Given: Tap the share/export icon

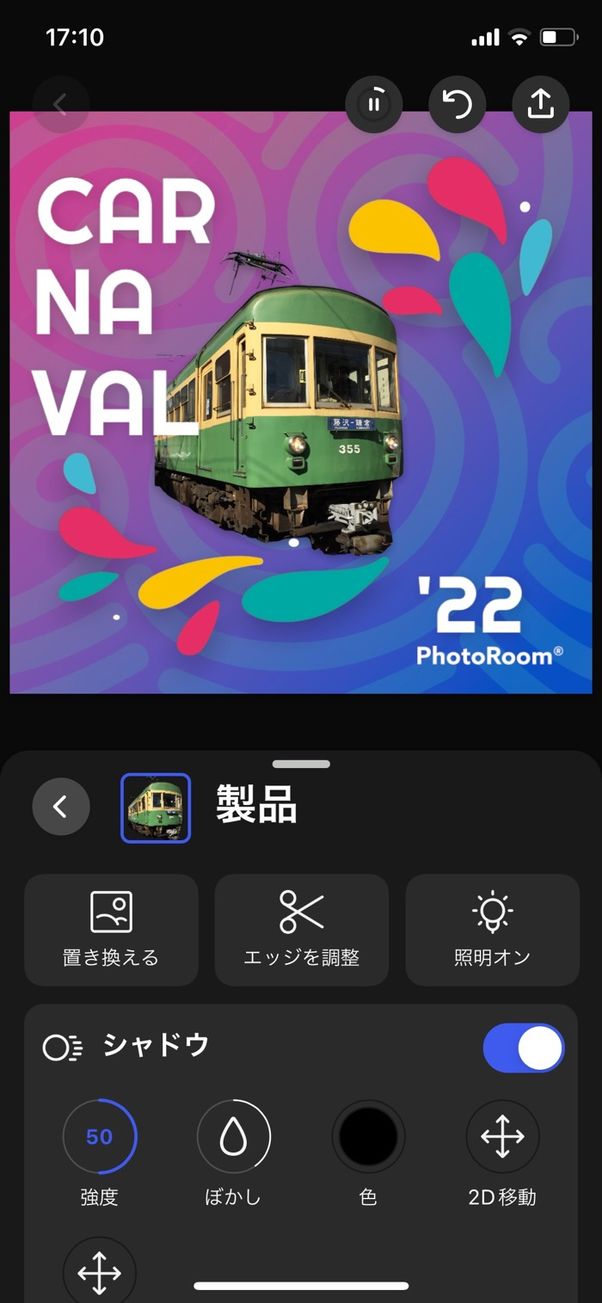Looking at the screenshot, I should [x=540, y=104].
